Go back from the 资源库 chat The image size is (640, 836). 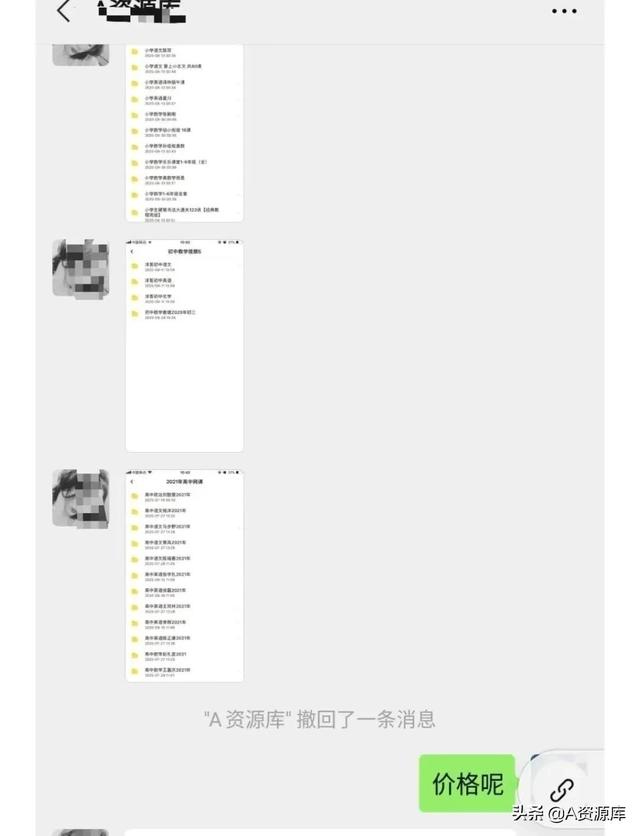tap(65, 13)
